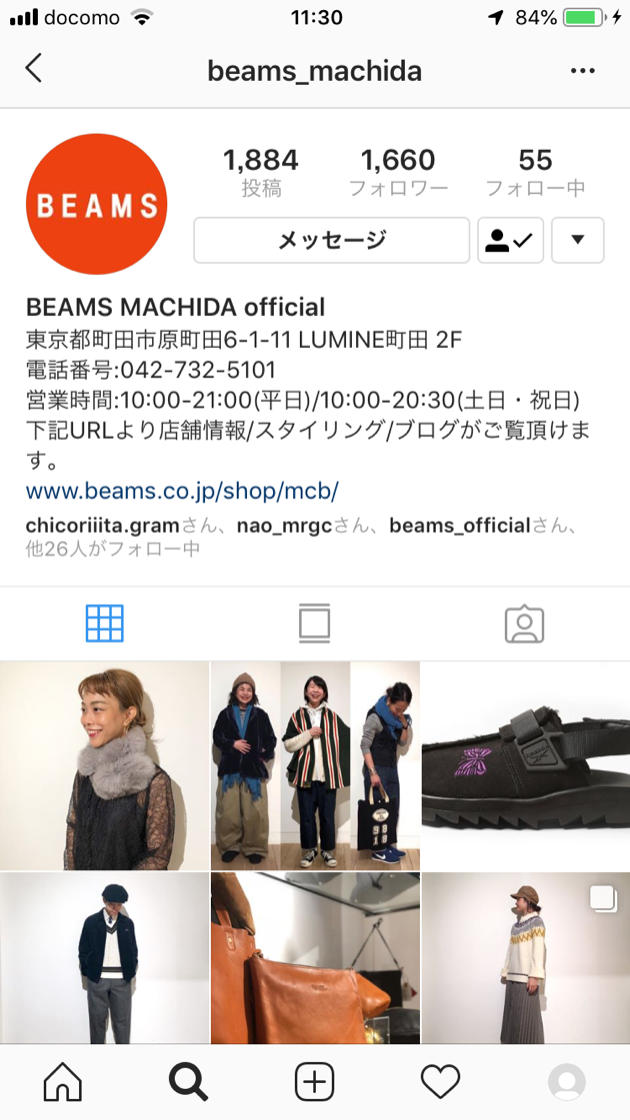Viewport: 630px width, 1120px height.
Task: View the 55 フォロー中 list
Action: coord(535,172)
